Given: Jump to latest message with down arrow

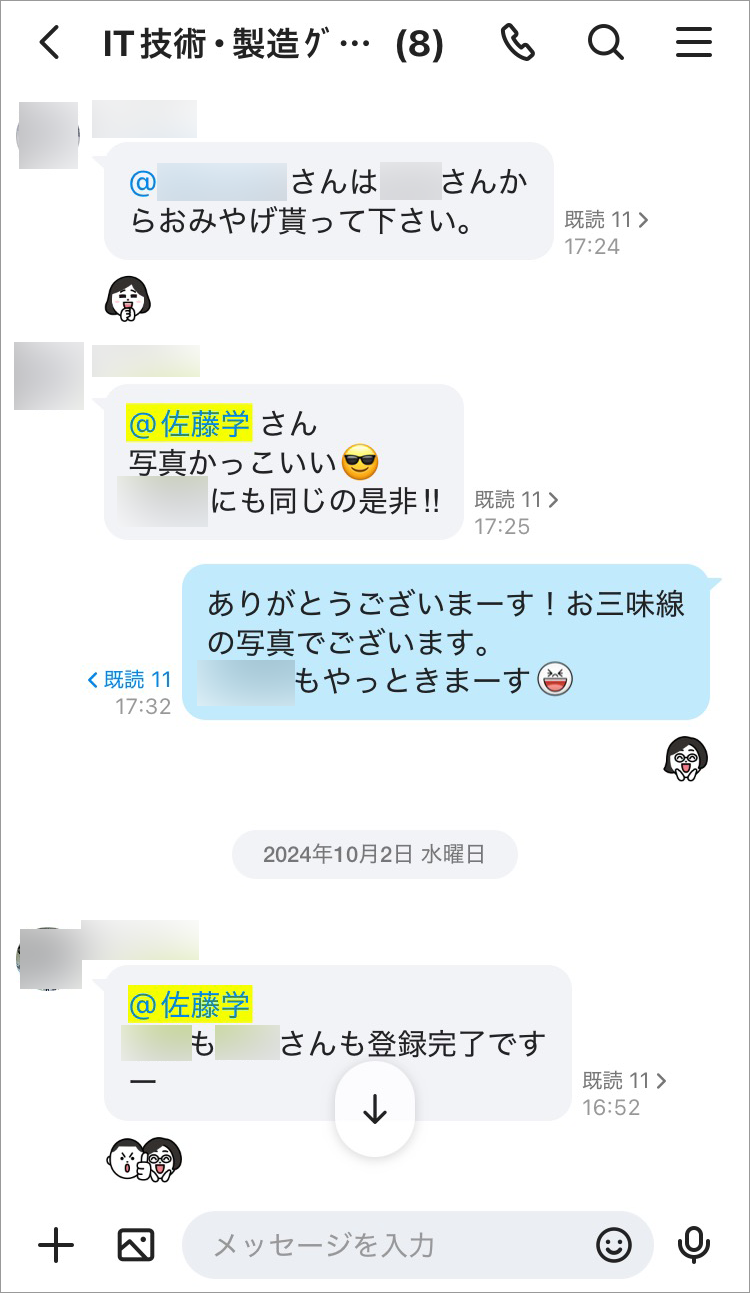Looking at the screenshot, I should (374, 1109).
